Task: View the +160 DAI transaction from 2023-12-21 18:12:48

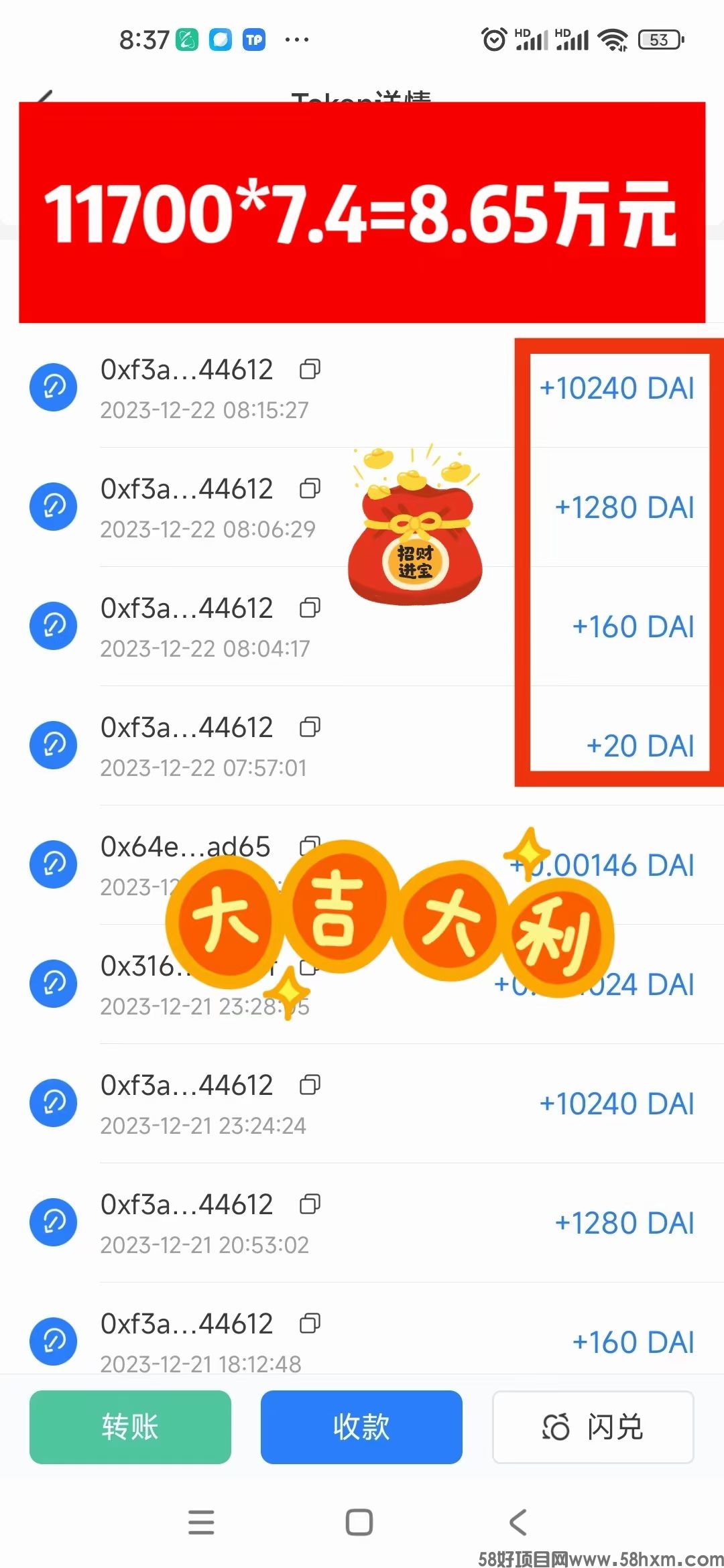Action: [x=362, y=1342]
